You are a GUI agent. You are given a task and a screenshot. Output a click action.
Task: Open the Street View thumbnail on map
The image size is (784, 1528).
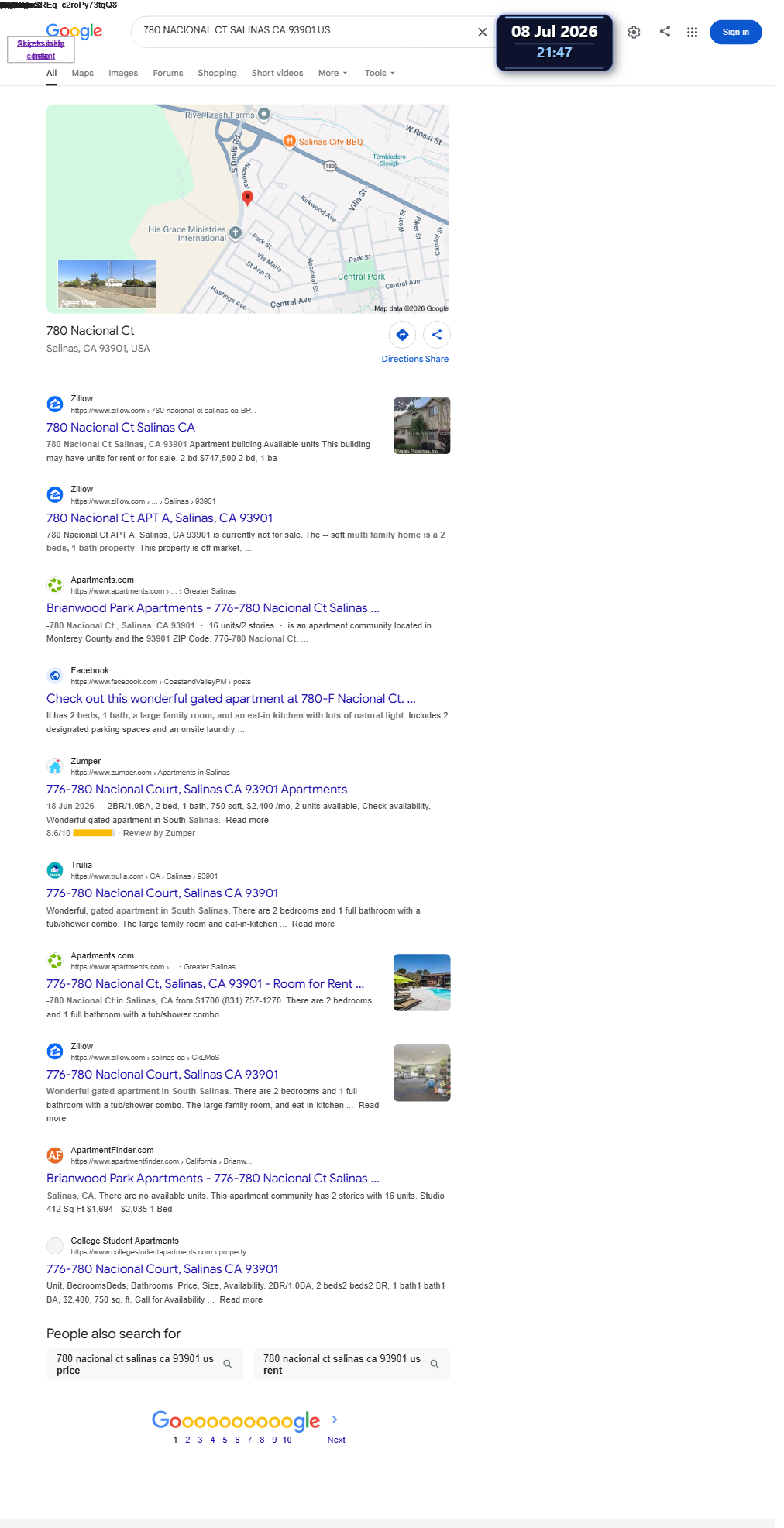tap(107, 284)
